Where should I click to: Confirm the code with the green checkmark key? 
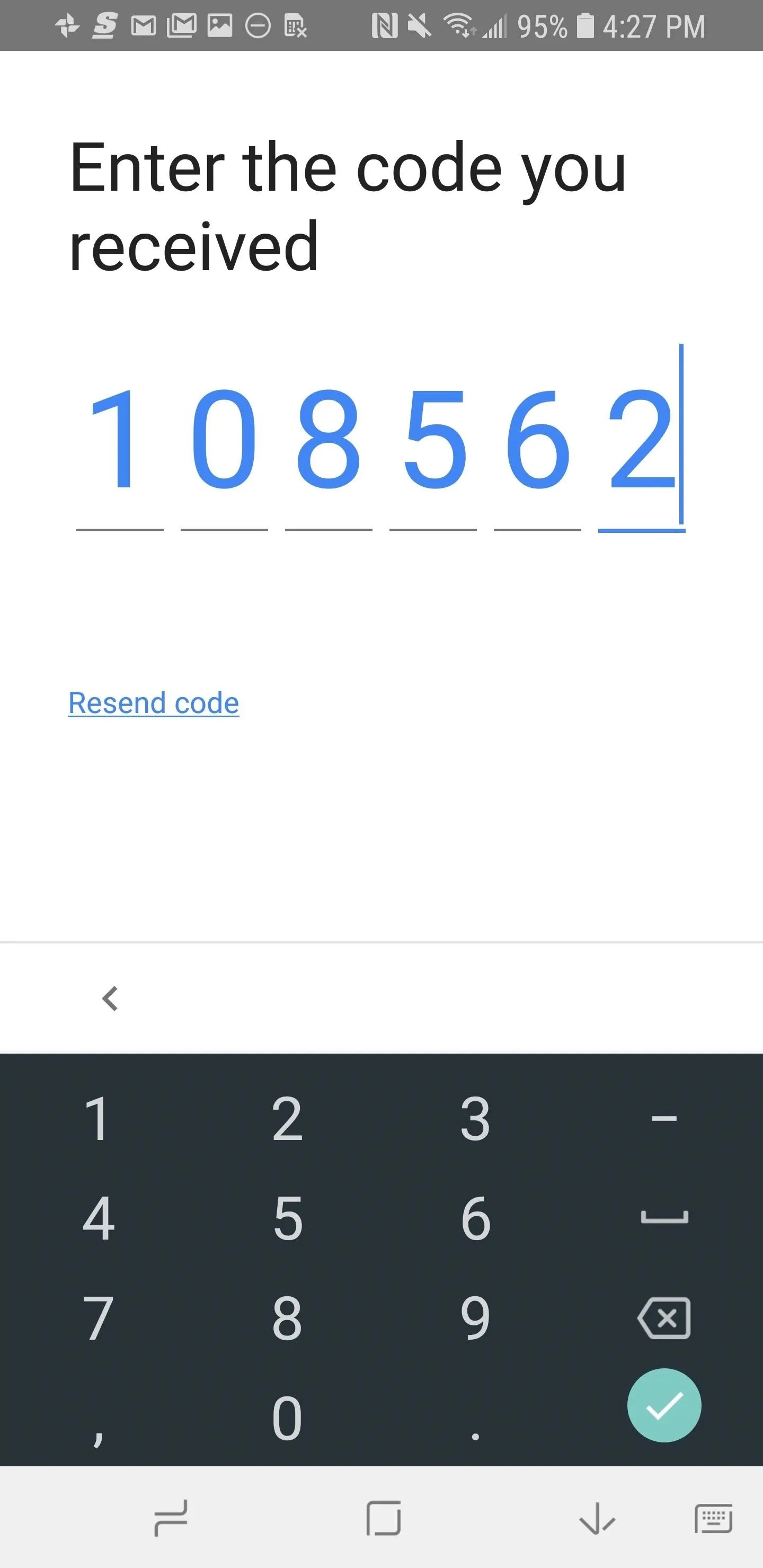[x=664, y=1405]
